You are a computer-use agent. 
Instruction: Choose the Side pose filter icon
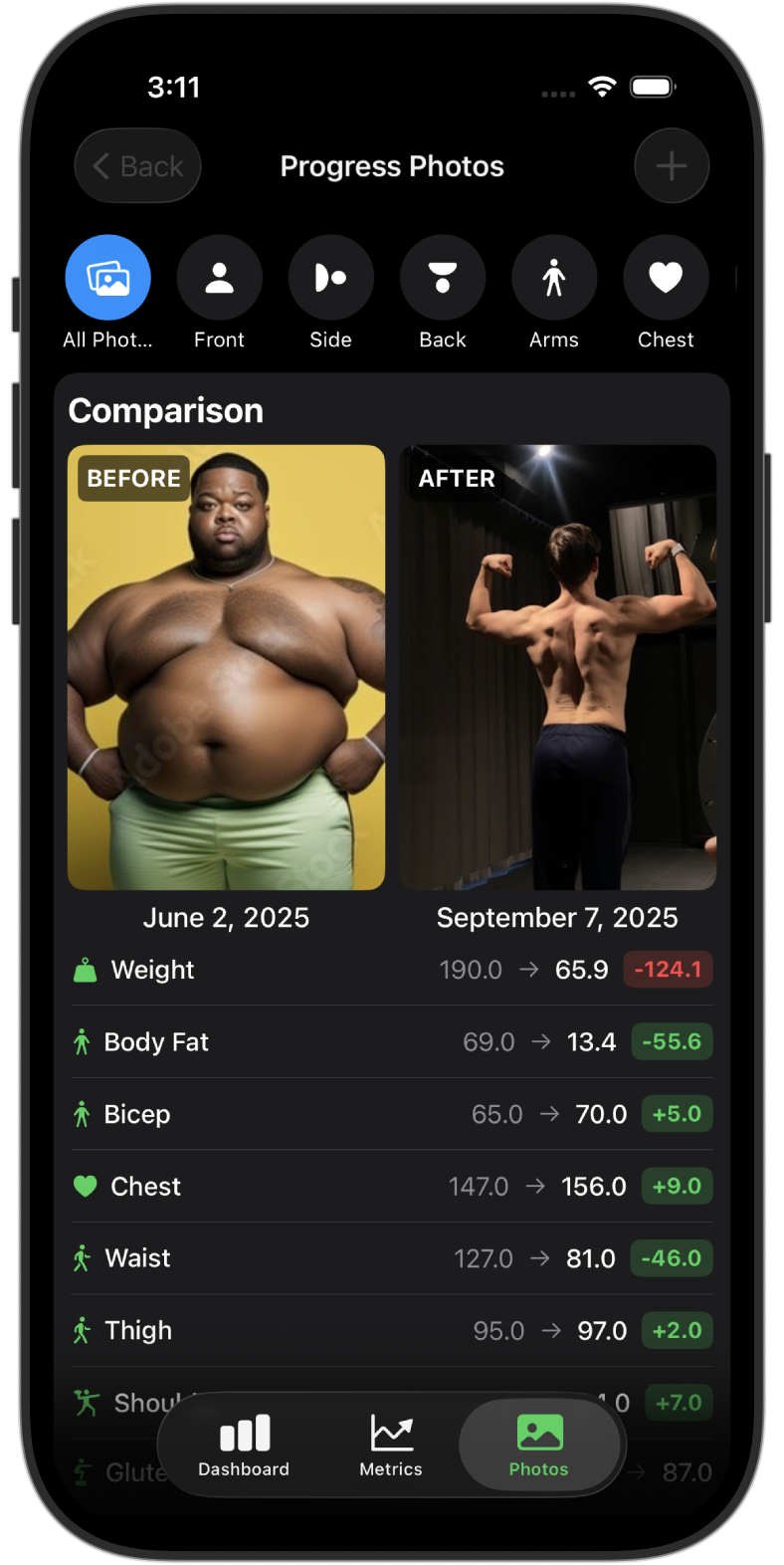[x=330, y=277]
